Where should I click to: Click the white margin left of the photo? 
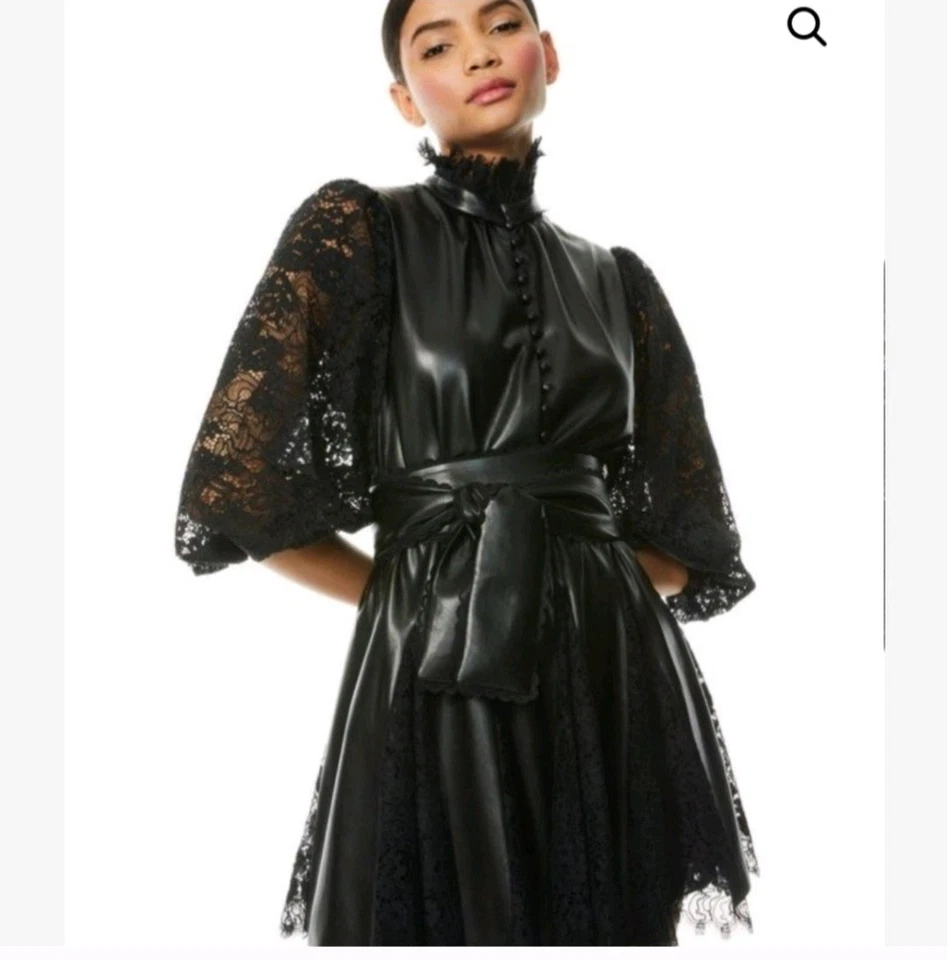[x=32, y=480]
